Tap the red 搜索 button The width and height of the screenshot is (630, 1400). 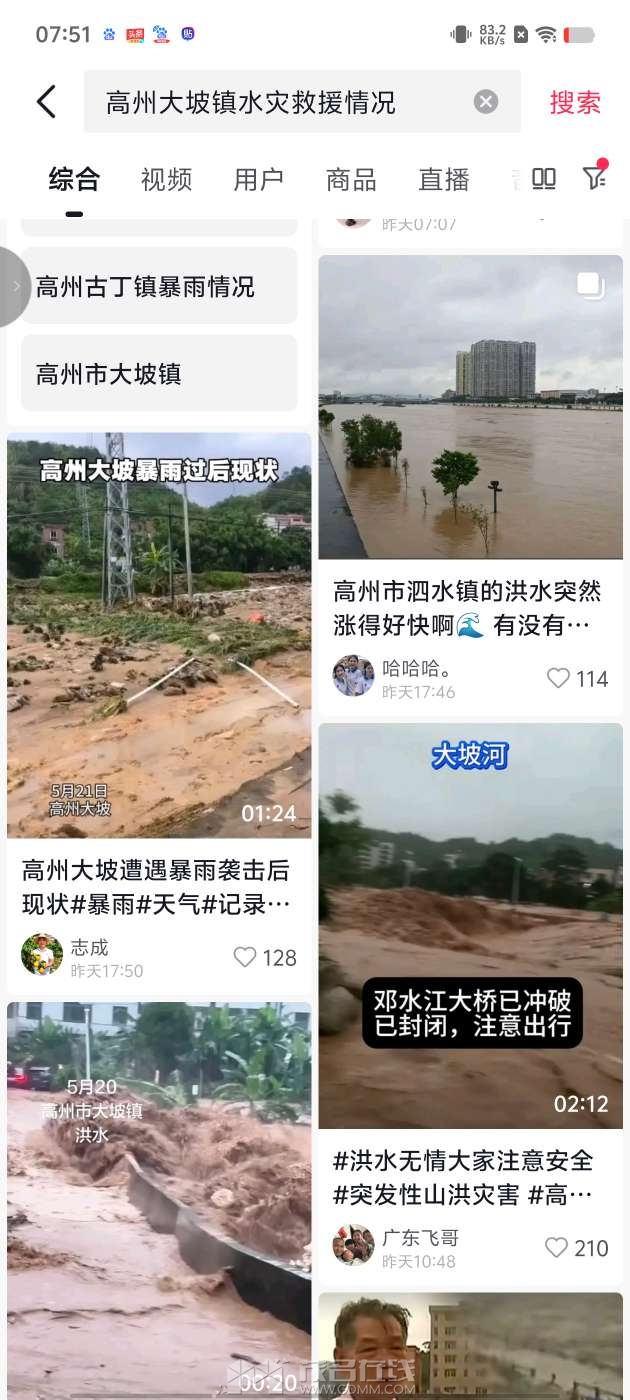(575, 102)
